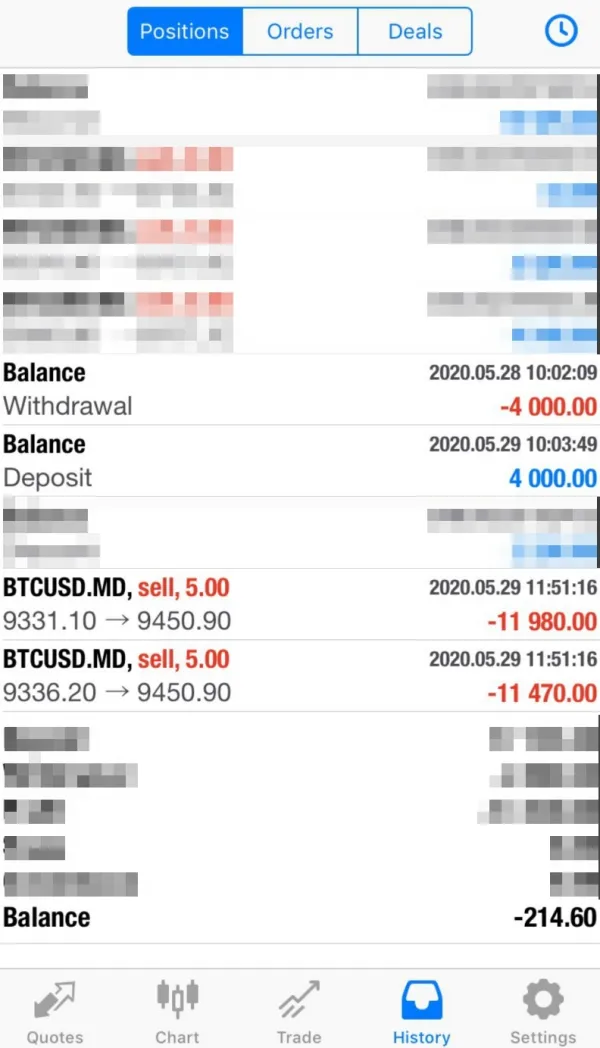Open the Quotes tab
Screen dimensions: 600x1048
pyautogui.click(x=55, y=1010)
